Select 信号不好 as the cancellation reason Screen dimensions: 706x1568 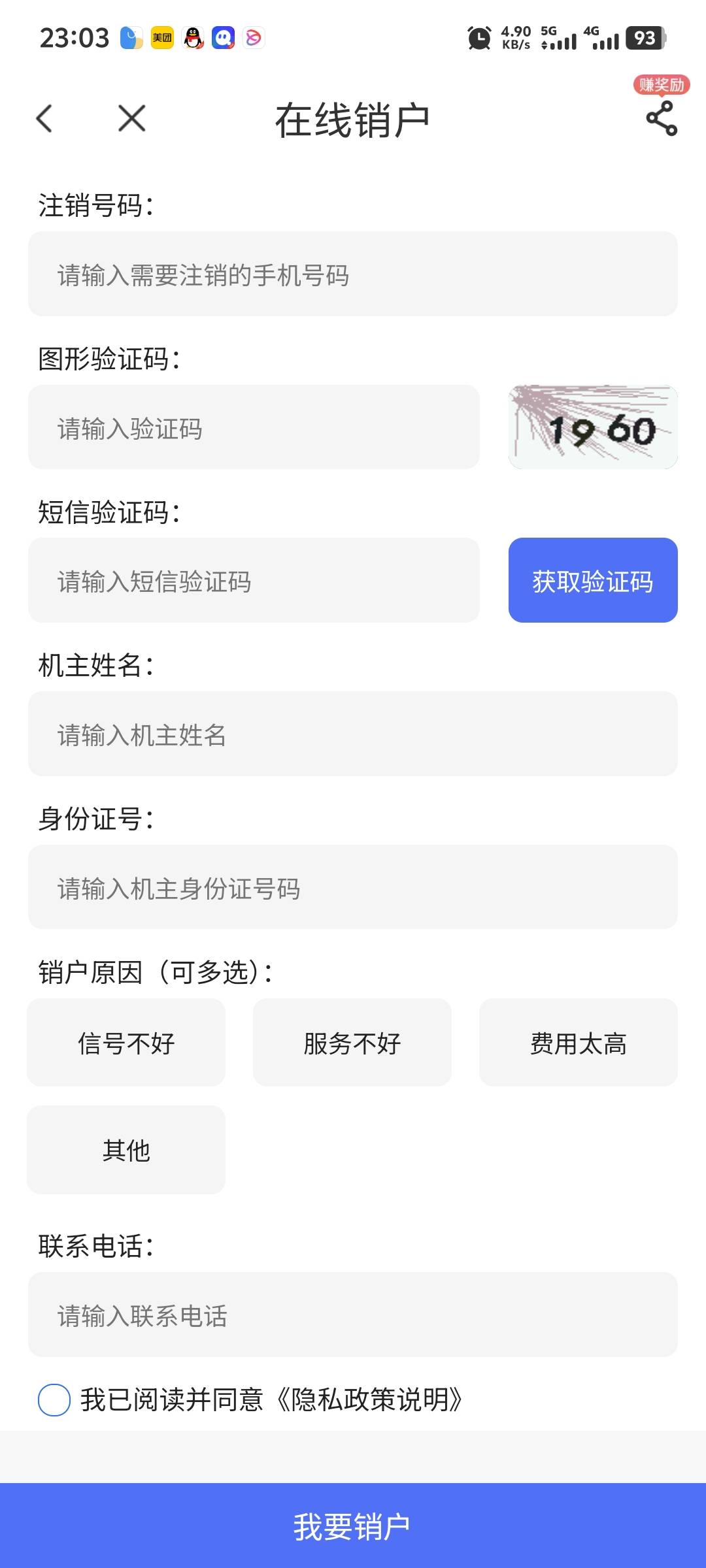pos(126,1042)
